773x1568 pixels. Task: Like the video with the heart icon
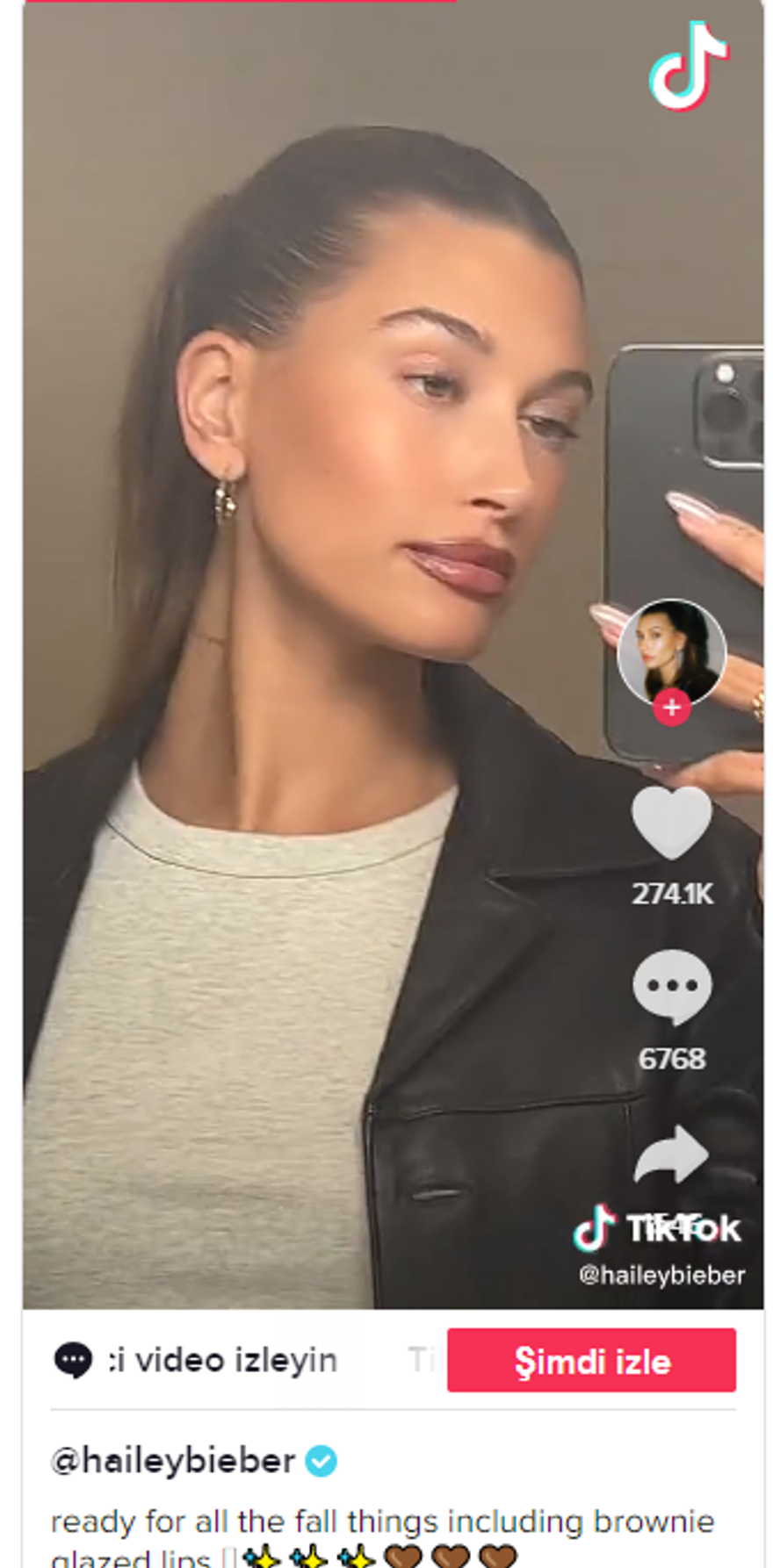672,821
